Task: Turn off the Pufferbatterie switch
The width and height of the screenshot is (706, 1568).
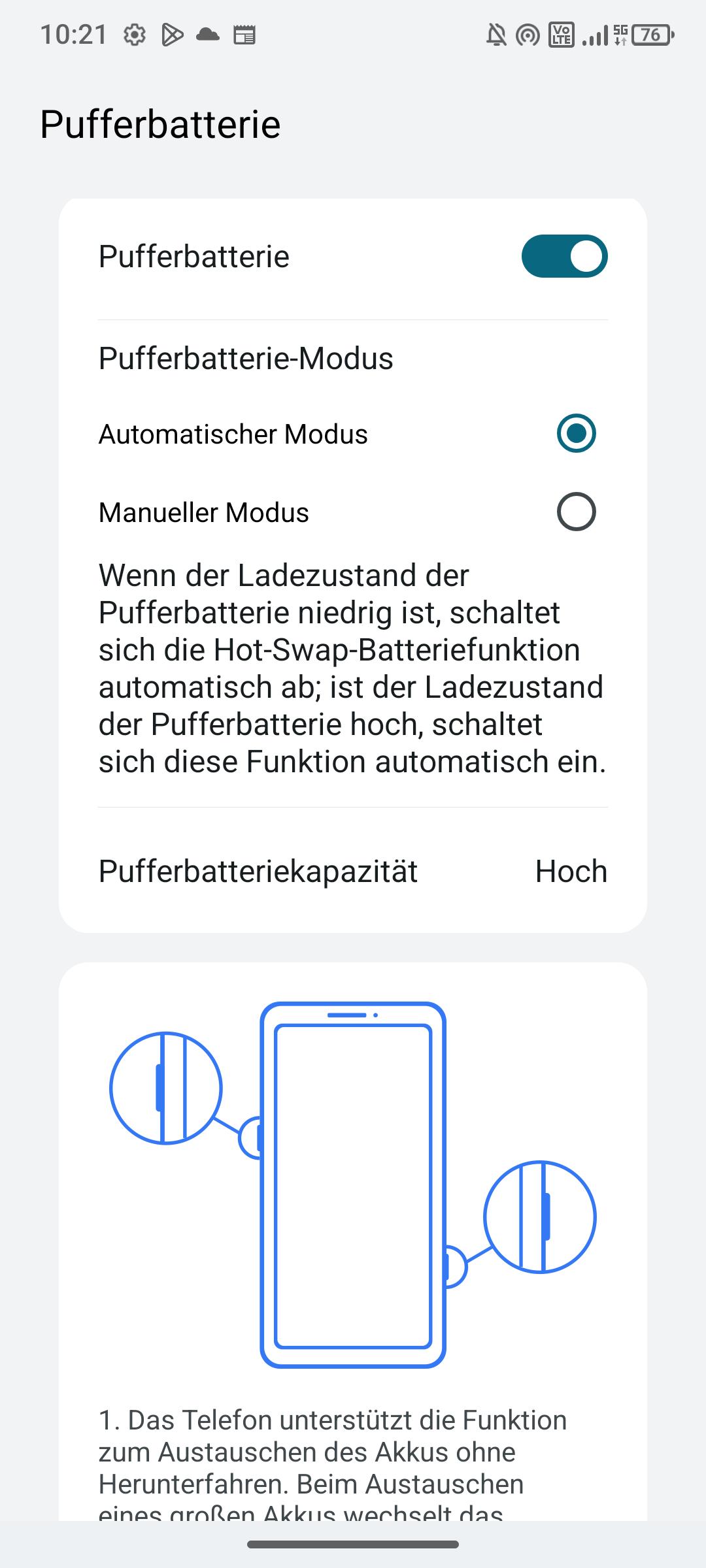Action: pyautogui.click(x=564, y=256)
